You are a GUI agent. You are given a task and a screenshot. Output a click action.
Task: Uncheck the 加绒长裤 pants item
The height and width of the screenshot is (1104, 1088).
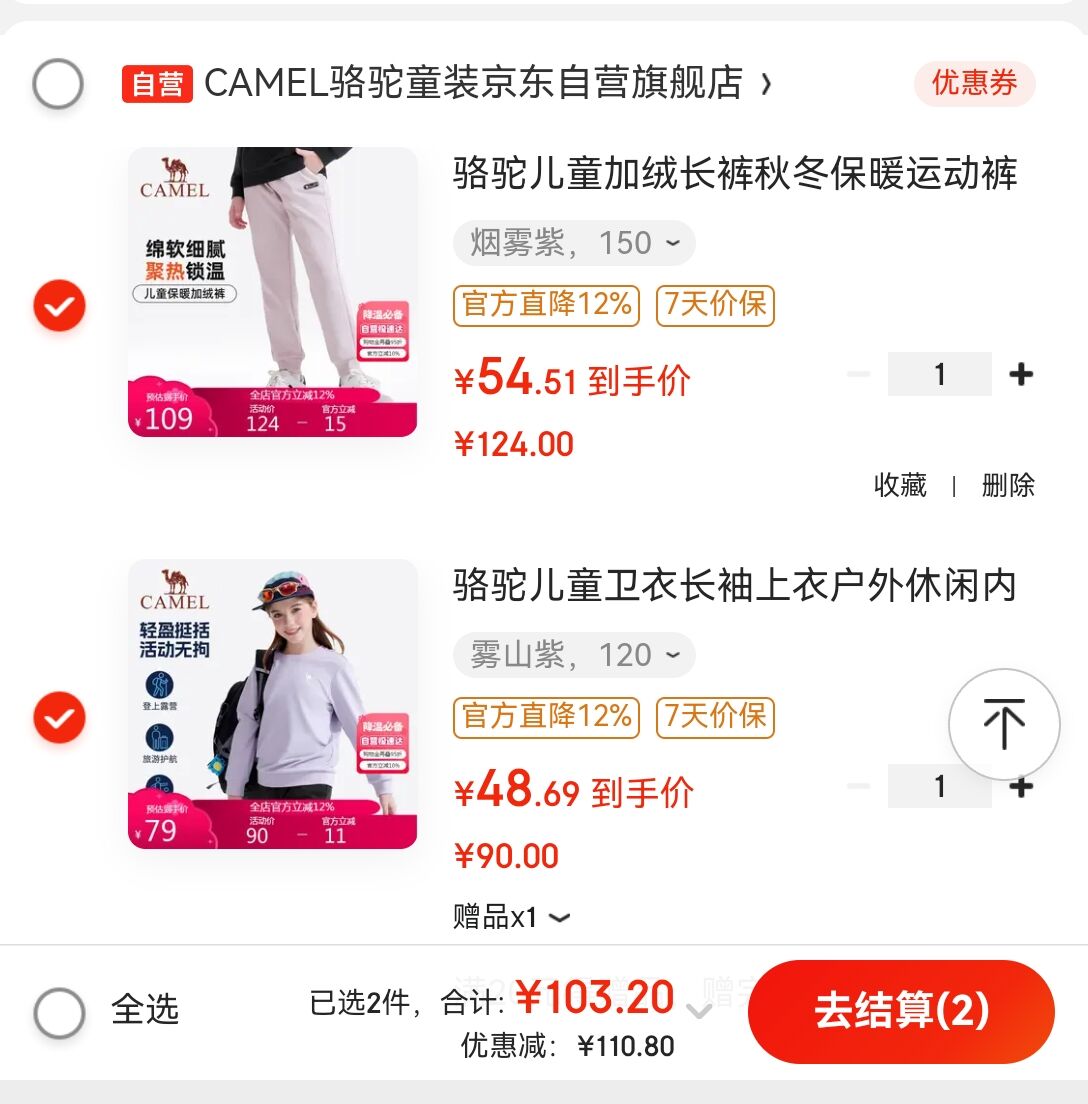(x=59, y=305)
